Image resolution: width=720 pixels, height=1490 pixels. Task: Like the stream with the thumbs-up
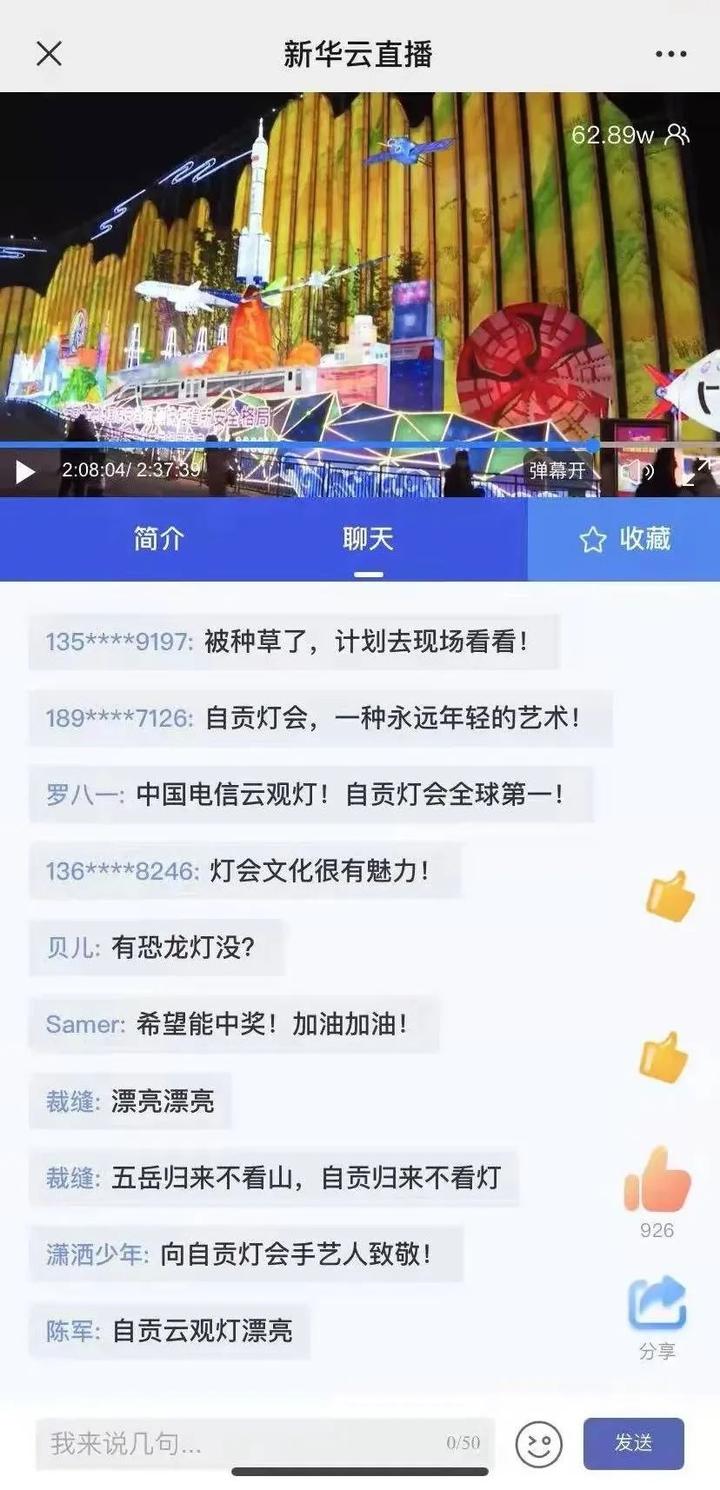[657, 1182]
